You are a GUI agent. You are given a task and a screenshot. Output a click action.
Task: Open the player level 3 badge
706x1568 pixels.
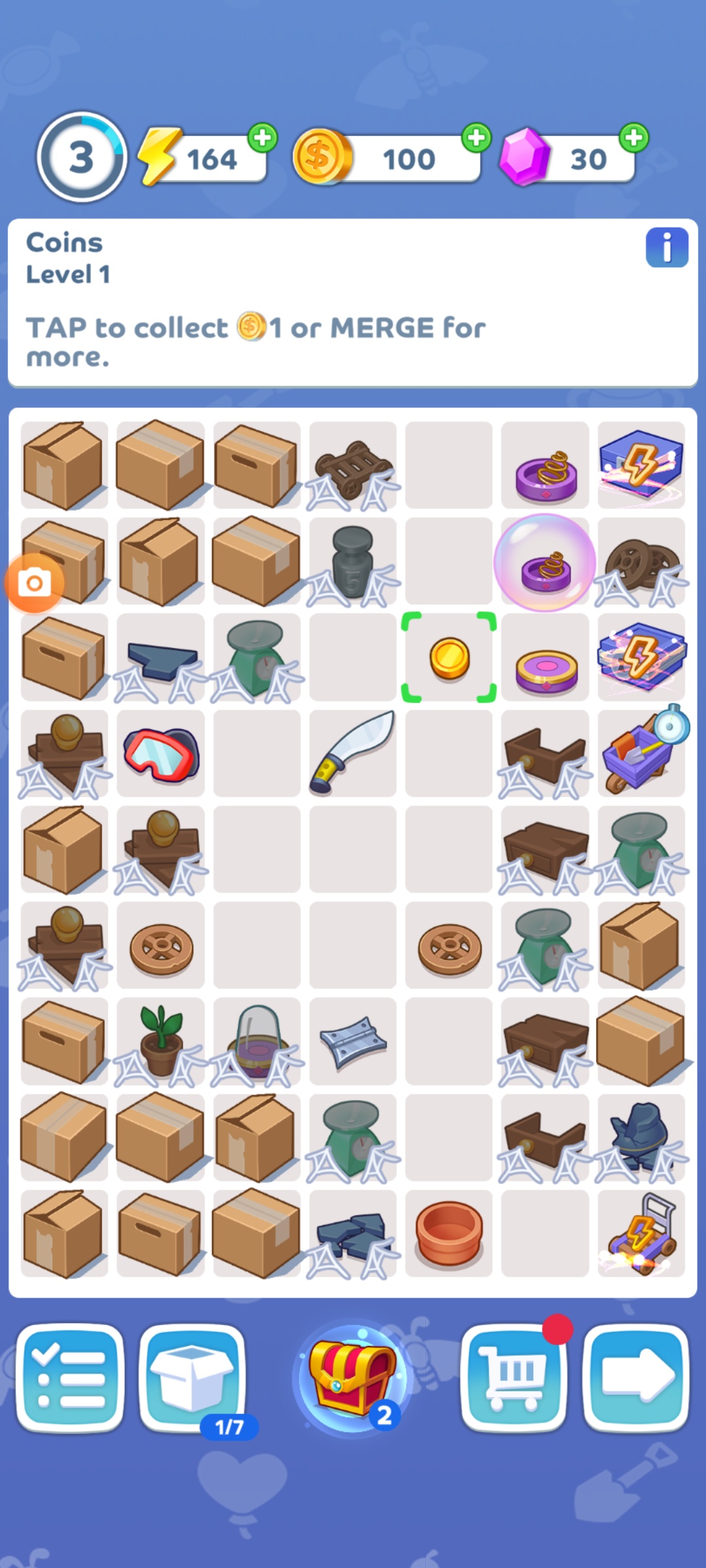point(82,157)
